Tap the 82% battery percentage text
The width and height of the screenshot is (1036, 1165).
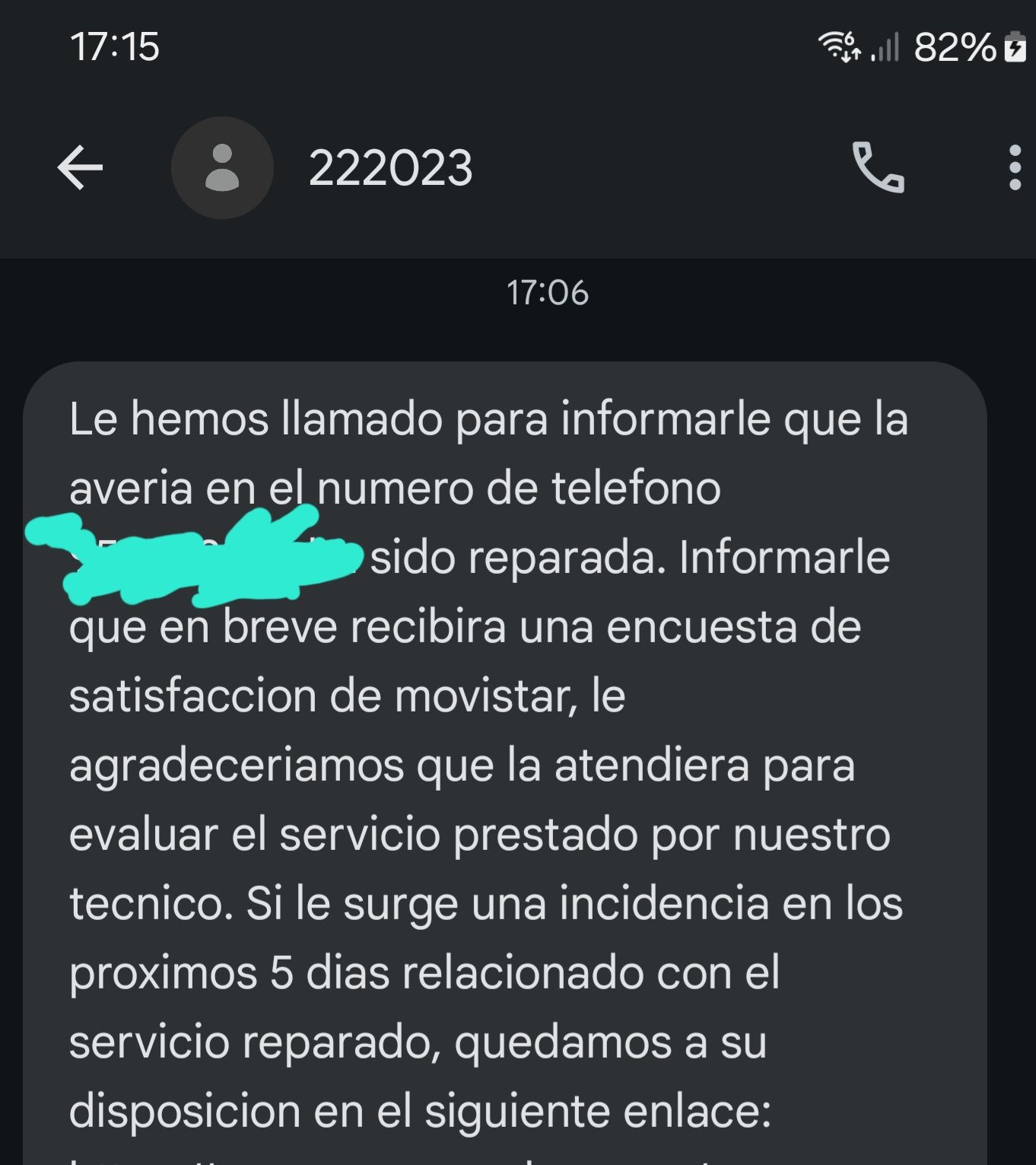(x=955, y=46)
